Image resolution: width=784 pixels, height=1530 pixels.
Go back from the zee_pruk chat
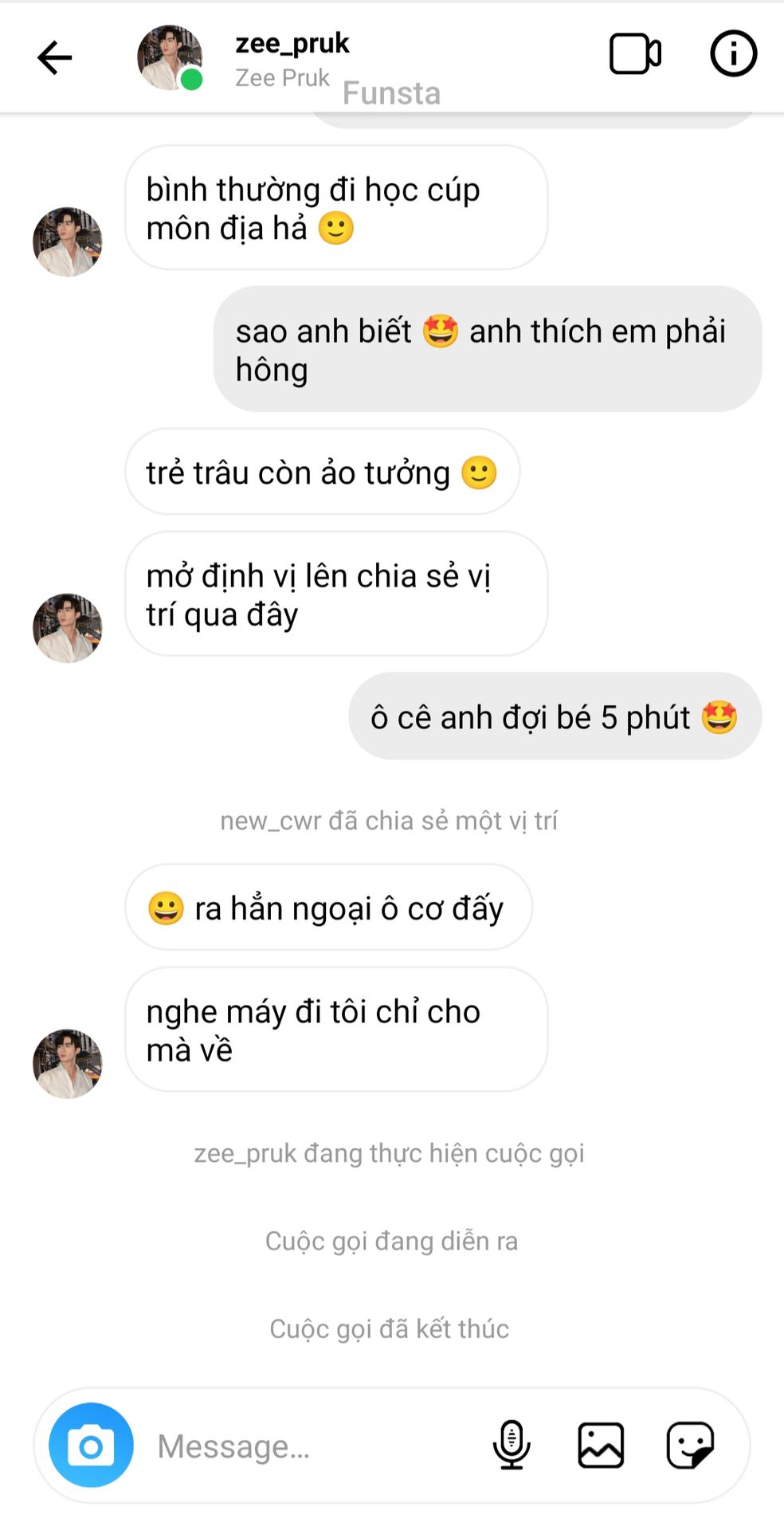click(54, 57)
